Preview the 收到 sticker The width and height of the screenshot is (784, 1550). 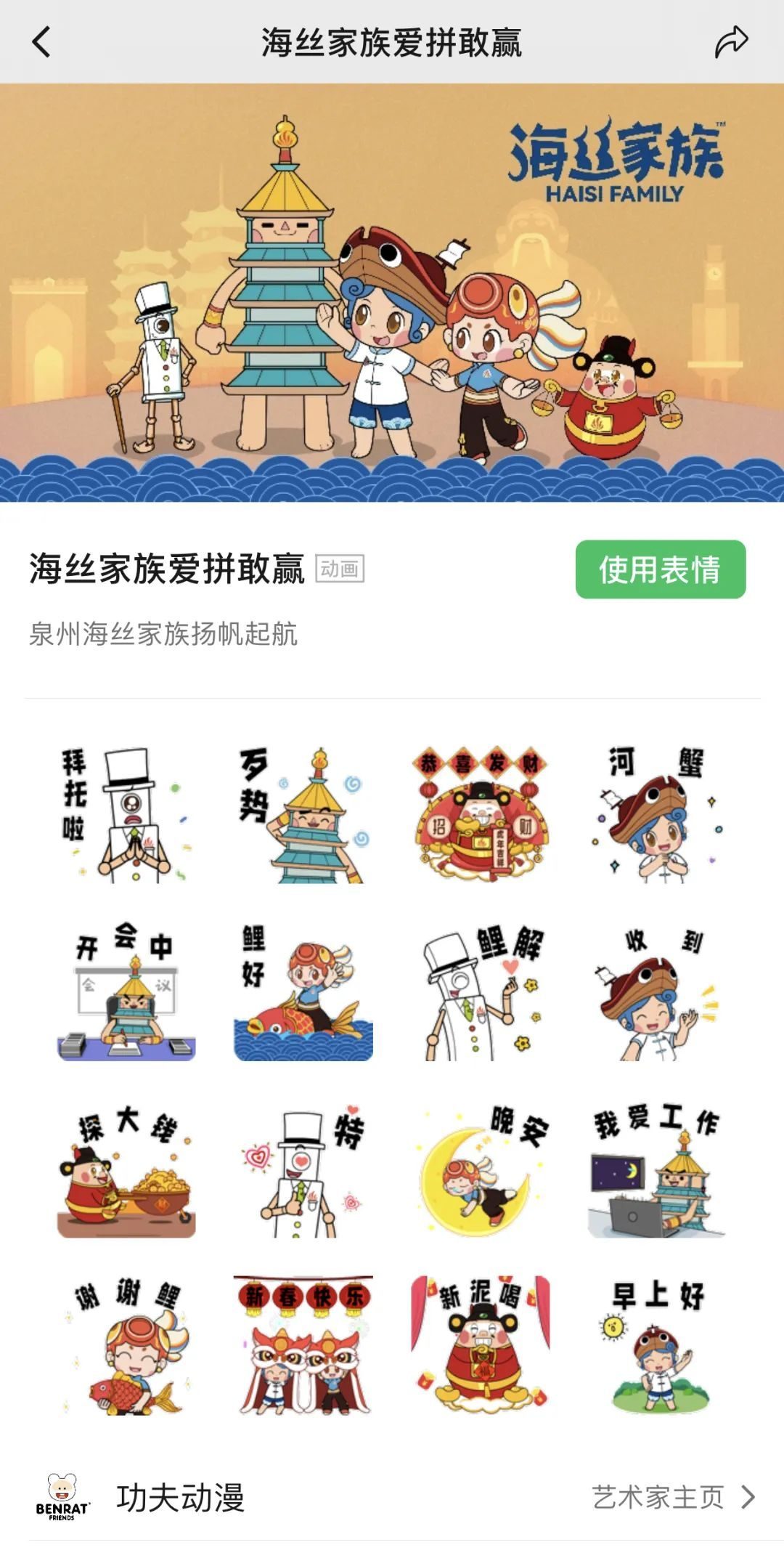[x=656, y=991]
